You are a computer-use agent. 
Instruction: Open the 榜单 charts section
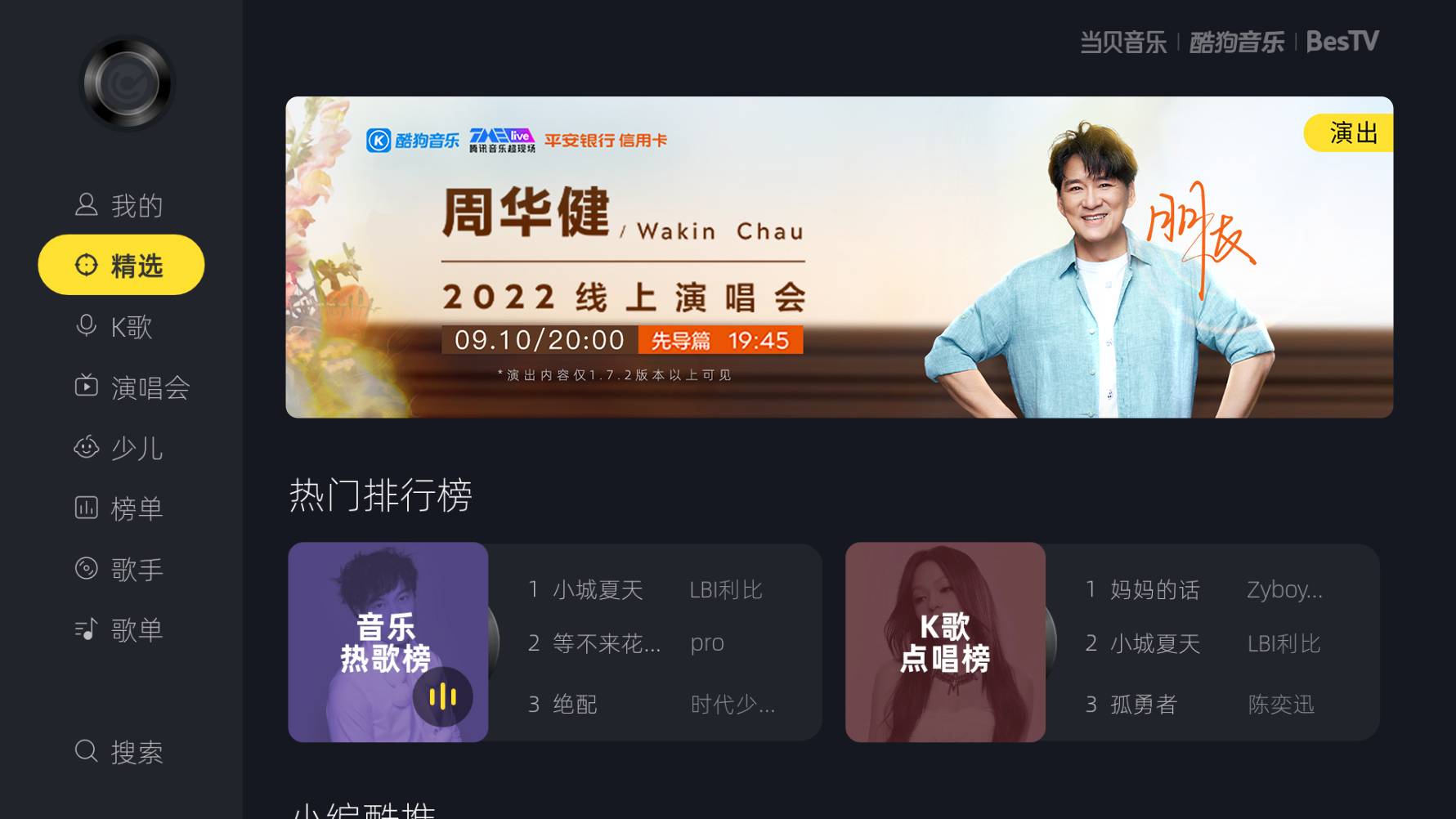coord(120,508)
